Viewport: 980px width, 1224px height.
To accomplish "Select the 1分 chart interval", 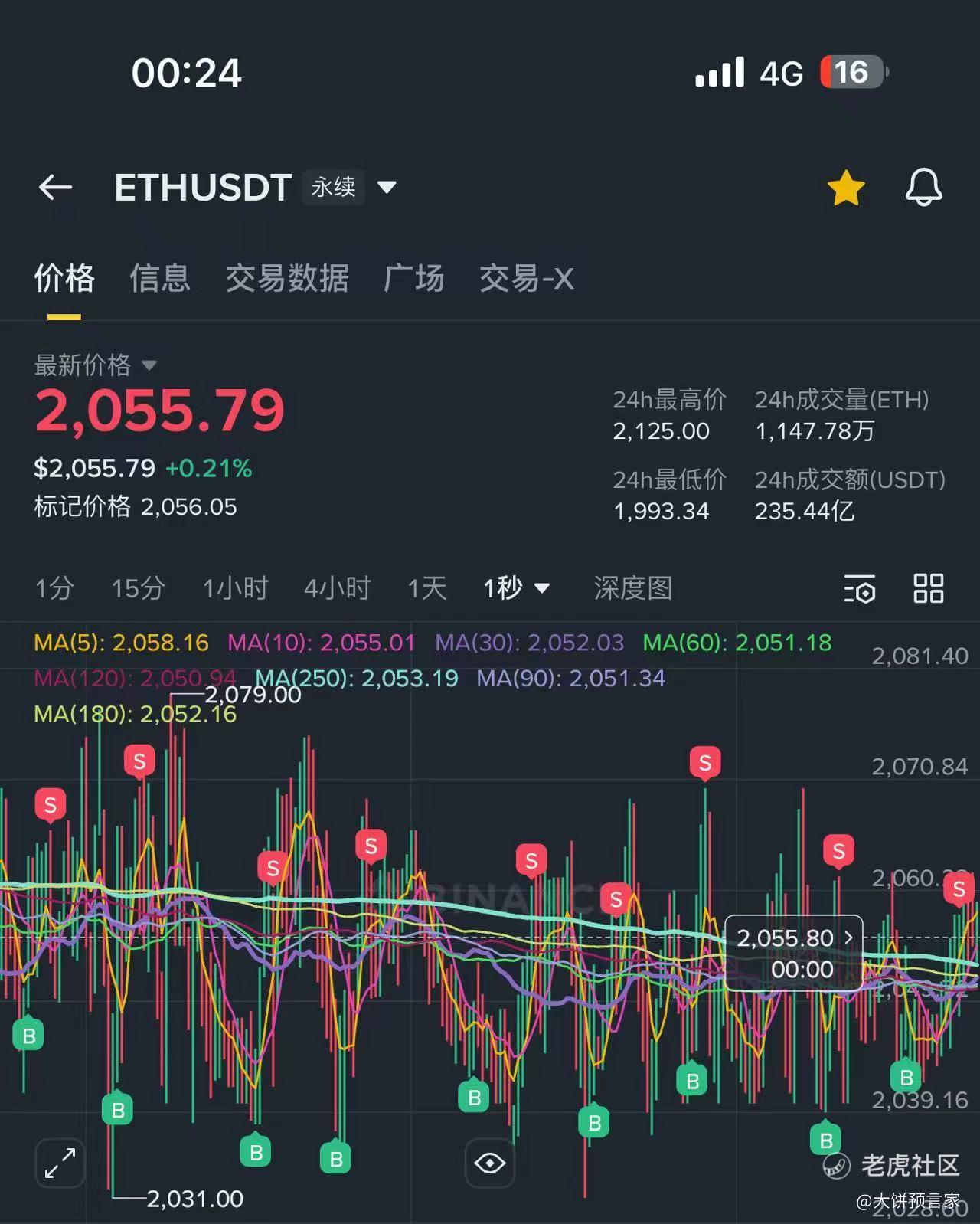I will (54, 588).
